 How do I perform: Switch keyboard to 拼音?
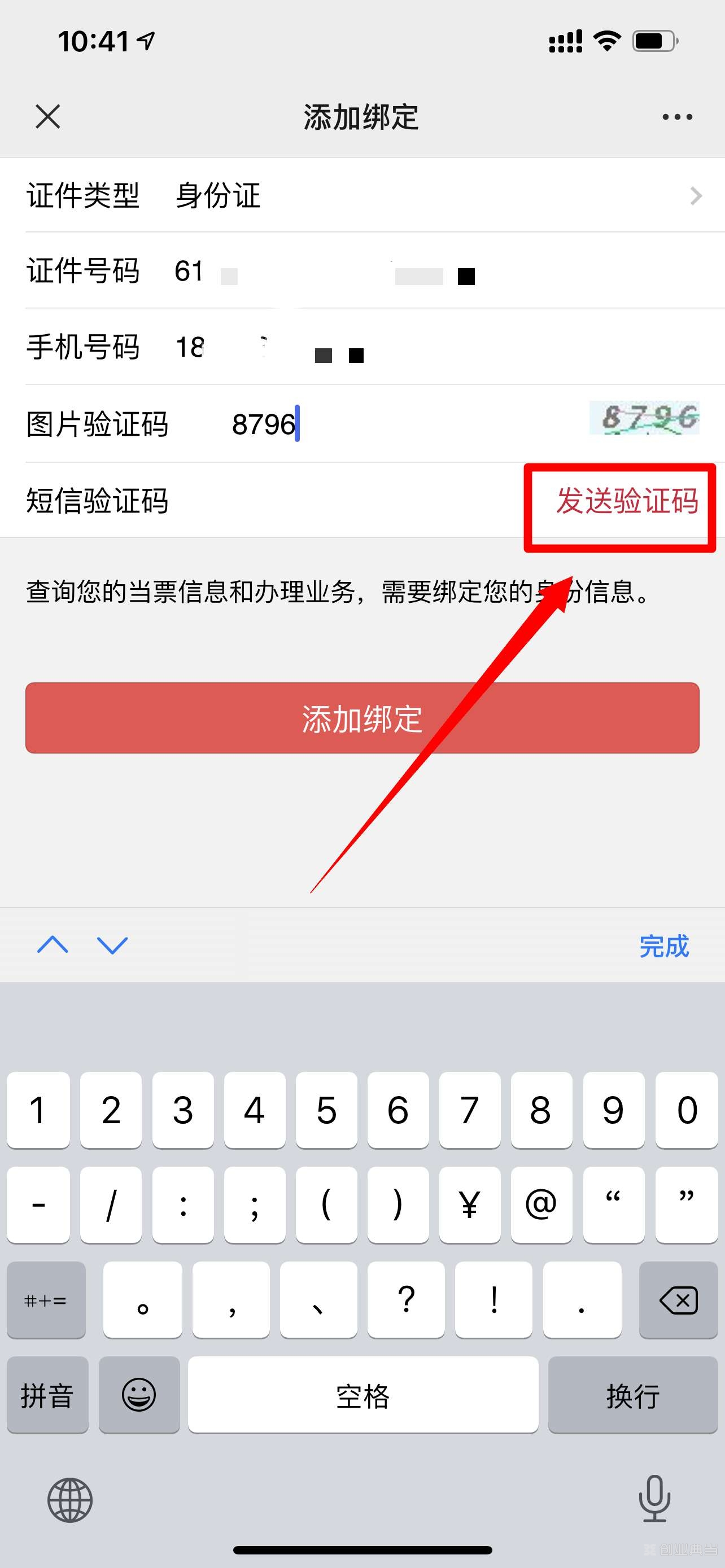[x=47, y=1395]
